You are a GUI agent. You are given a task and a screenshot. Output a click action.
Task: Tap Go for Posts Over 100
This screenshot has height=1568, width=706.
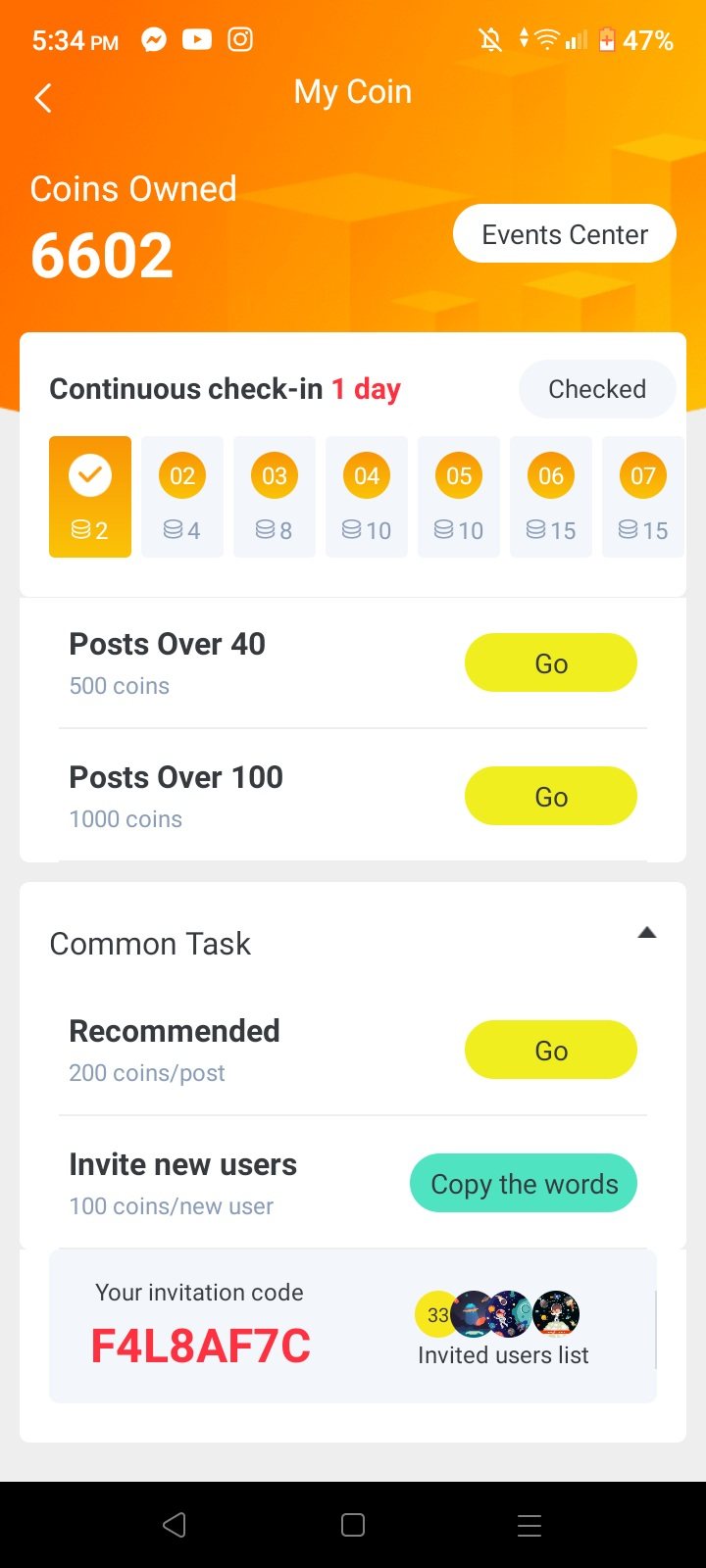point(550,797)
